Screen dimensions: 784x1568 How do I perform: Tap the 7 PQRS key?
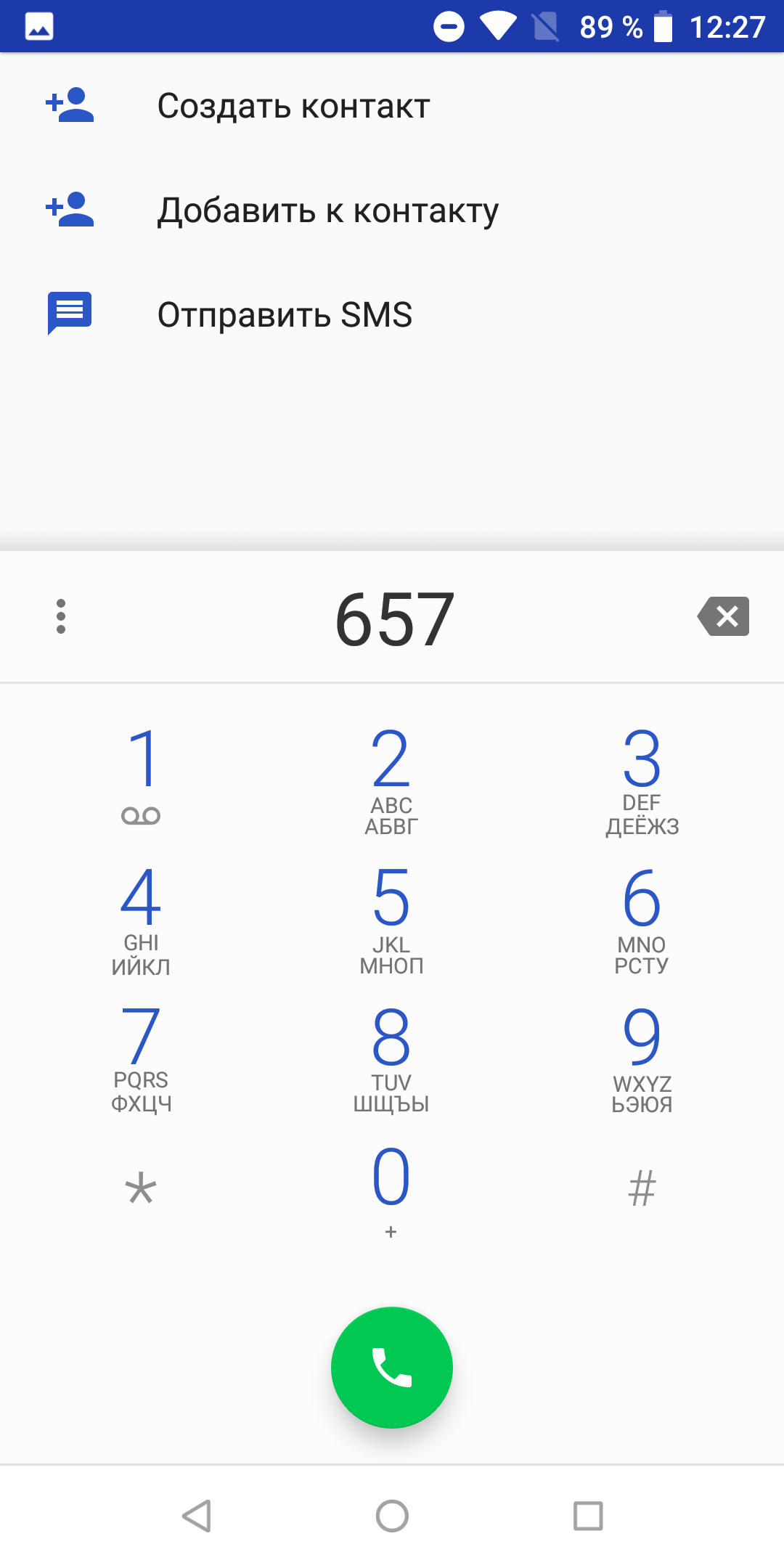pyautogui.click(x=141, y=1056)
